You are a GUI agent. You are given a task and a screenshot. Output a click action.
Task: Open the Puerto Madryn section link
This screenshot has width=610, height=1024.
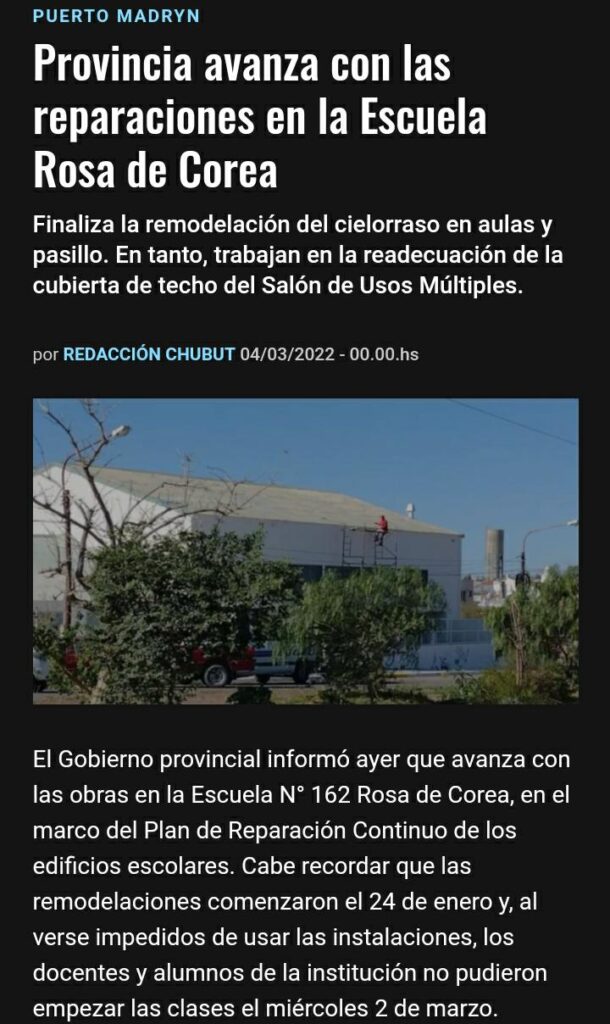[116, 16]
